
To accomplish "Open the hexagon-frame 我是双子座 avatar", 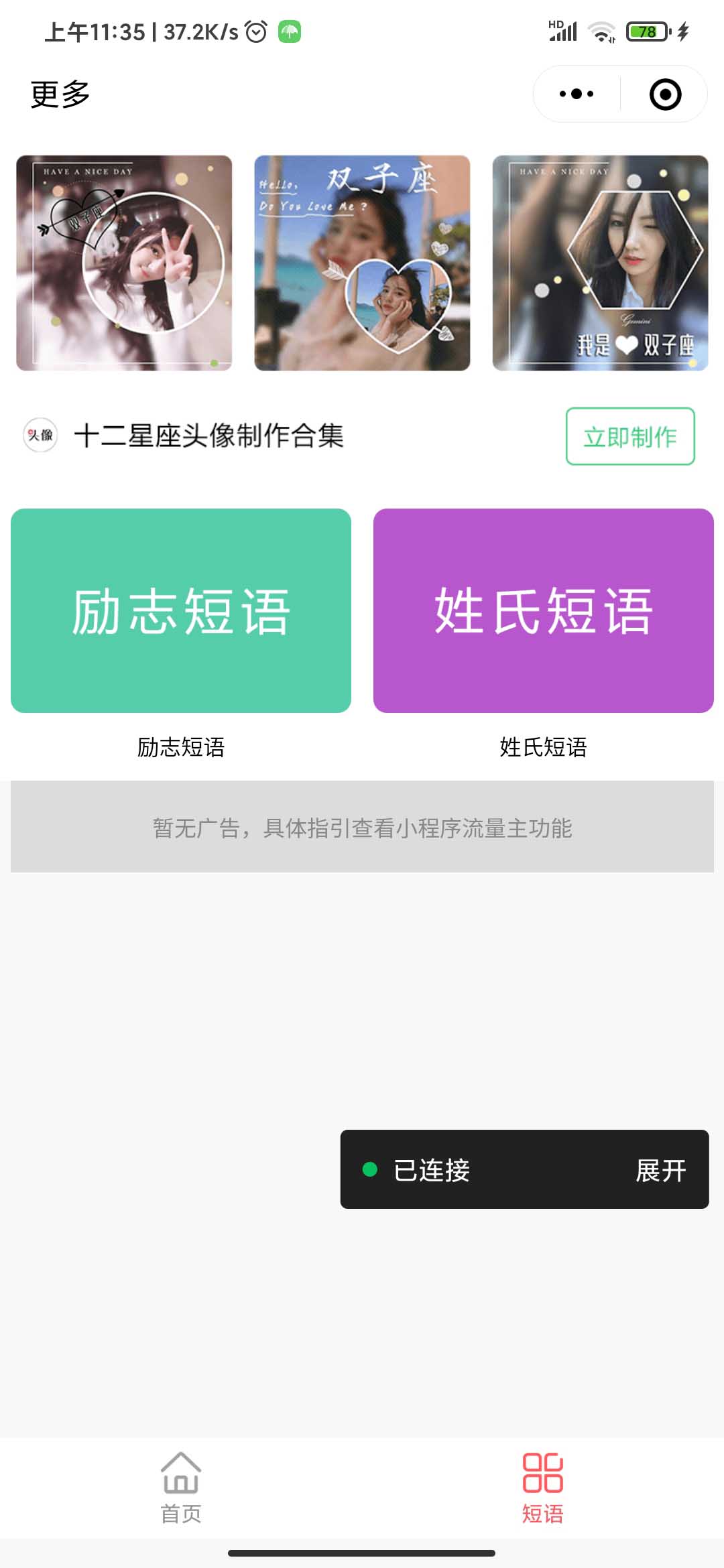I will tap(600, 263).
